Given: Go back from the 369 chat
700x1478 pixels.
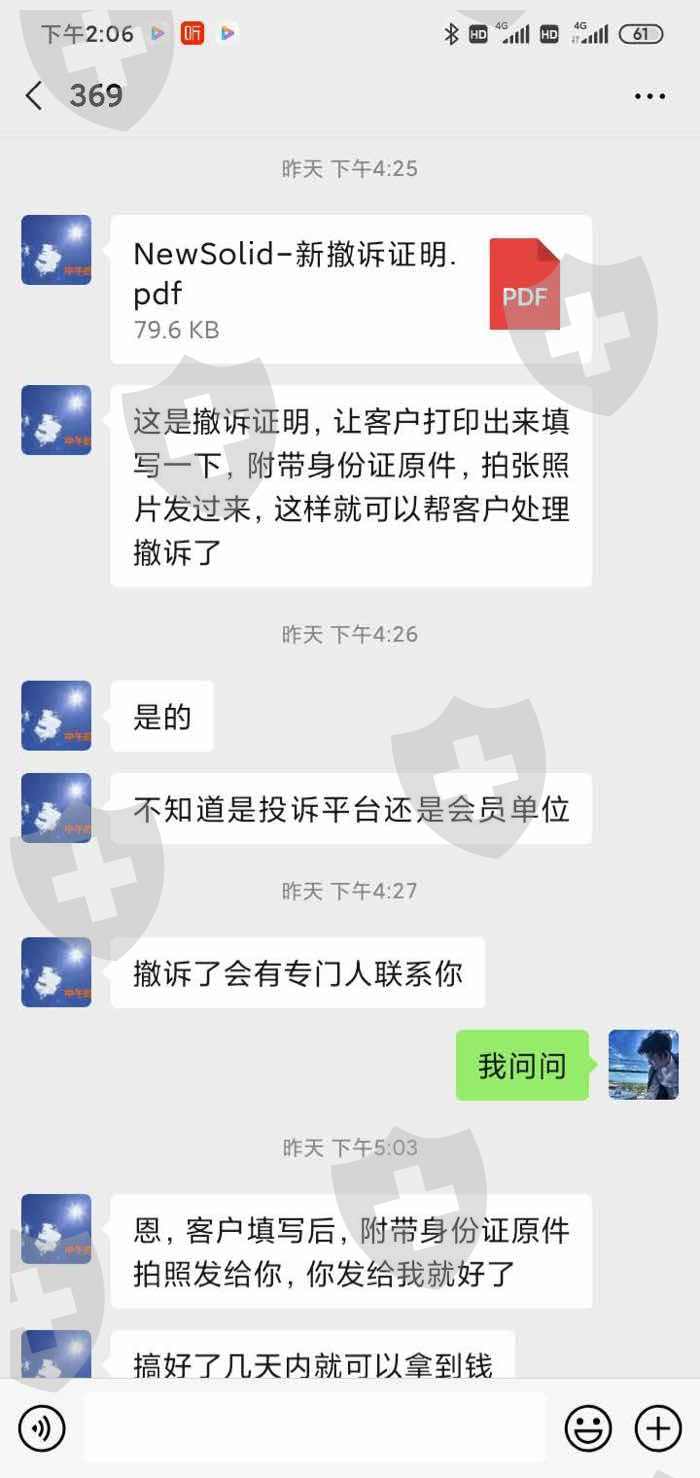Looking at the screenshot, I should (x=34, y=96).
